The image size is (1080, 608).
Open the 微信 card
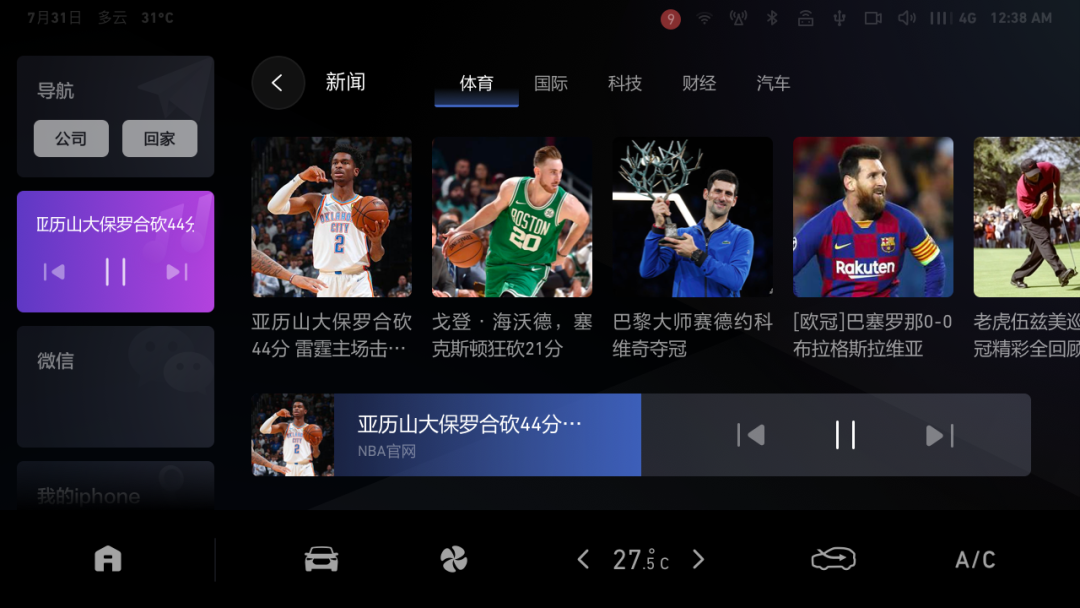click(x=115, y=386)
